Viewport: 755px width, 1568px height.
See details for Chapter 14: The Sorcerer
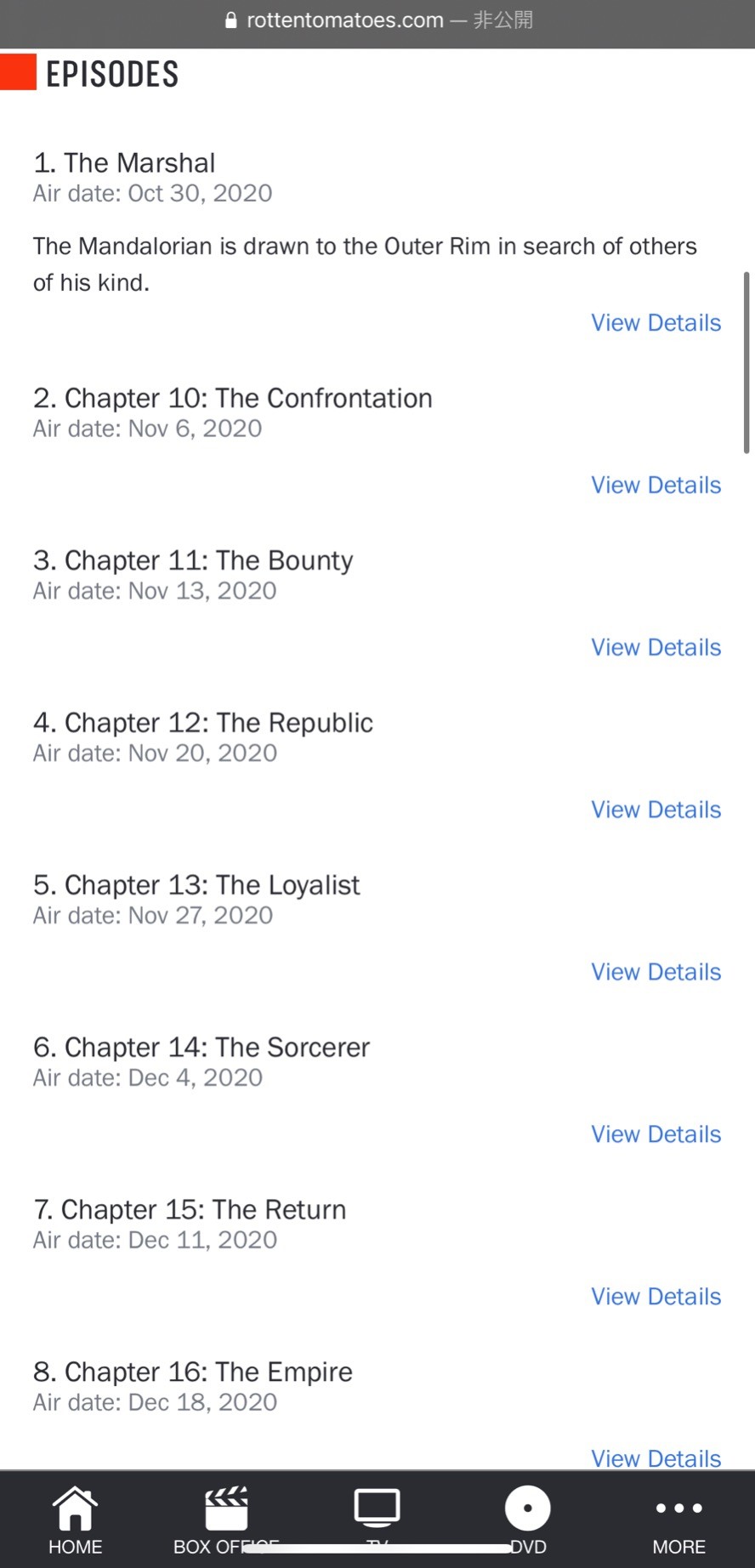click(x=656, y=1135)
